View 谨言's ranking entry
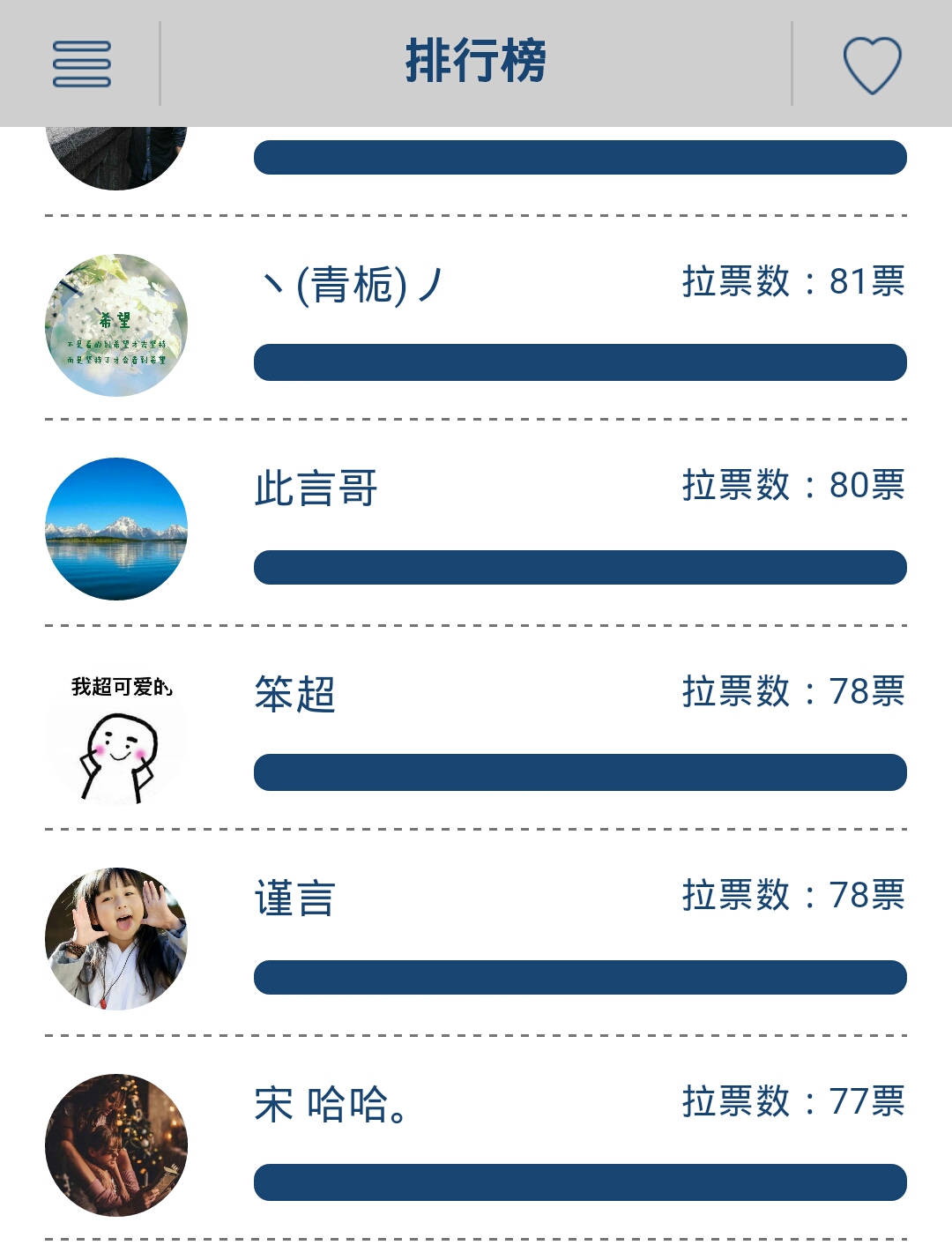The width and height of the screenshot is (952, 1260). point(294,898)
